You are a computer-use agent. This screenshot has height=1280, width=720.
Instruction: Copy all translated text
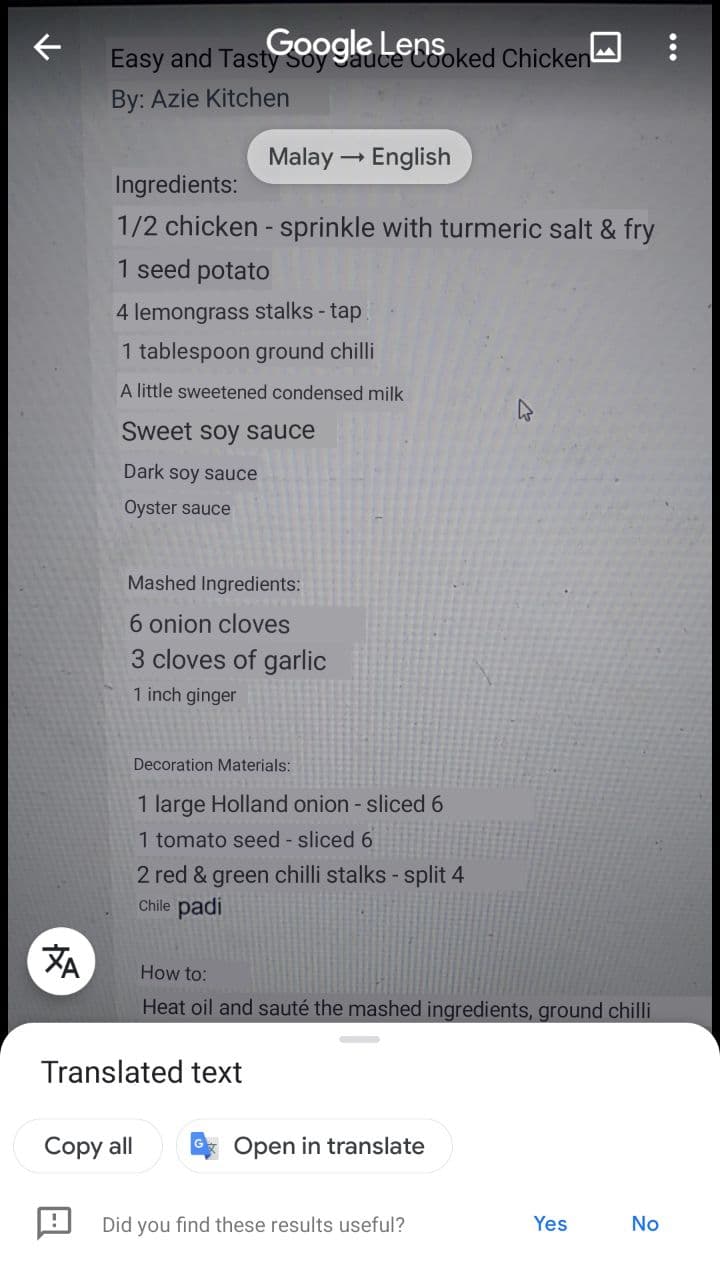click(x=88, y=1146)
